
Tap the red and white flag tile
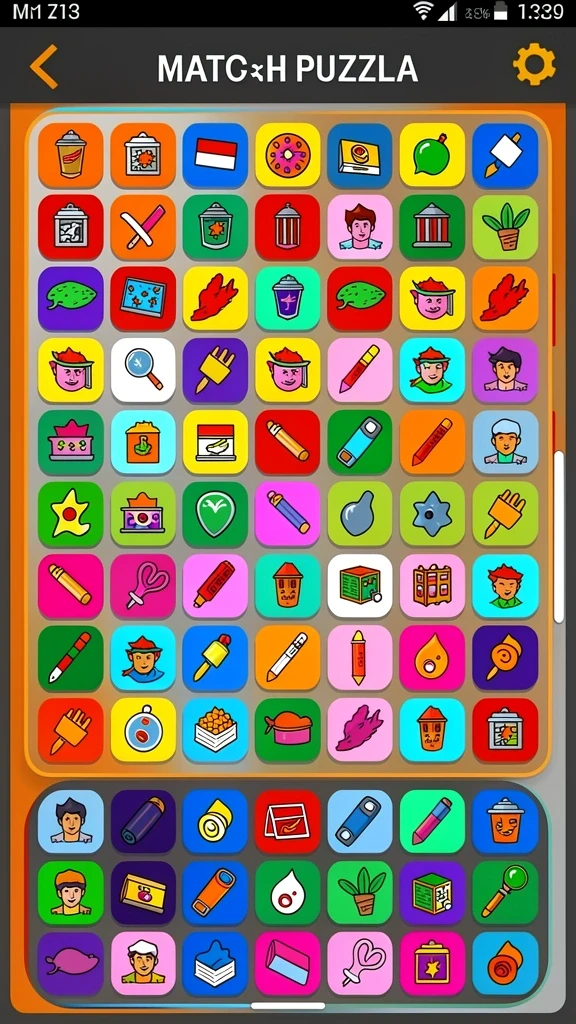click(x=215, y=155)
